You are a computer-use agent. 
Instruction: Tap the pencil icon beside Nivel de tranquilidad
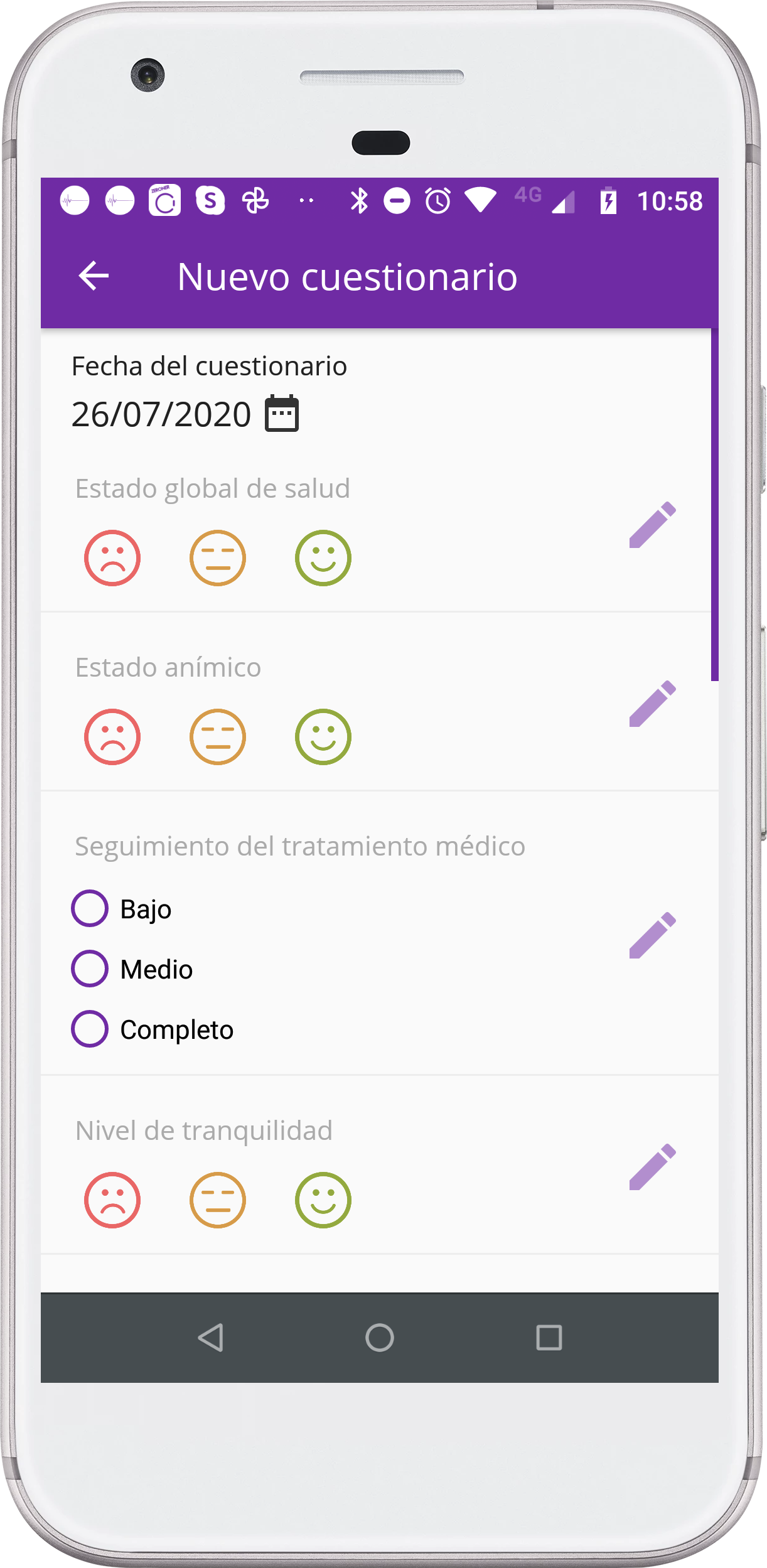click(x=653, y=1167)
